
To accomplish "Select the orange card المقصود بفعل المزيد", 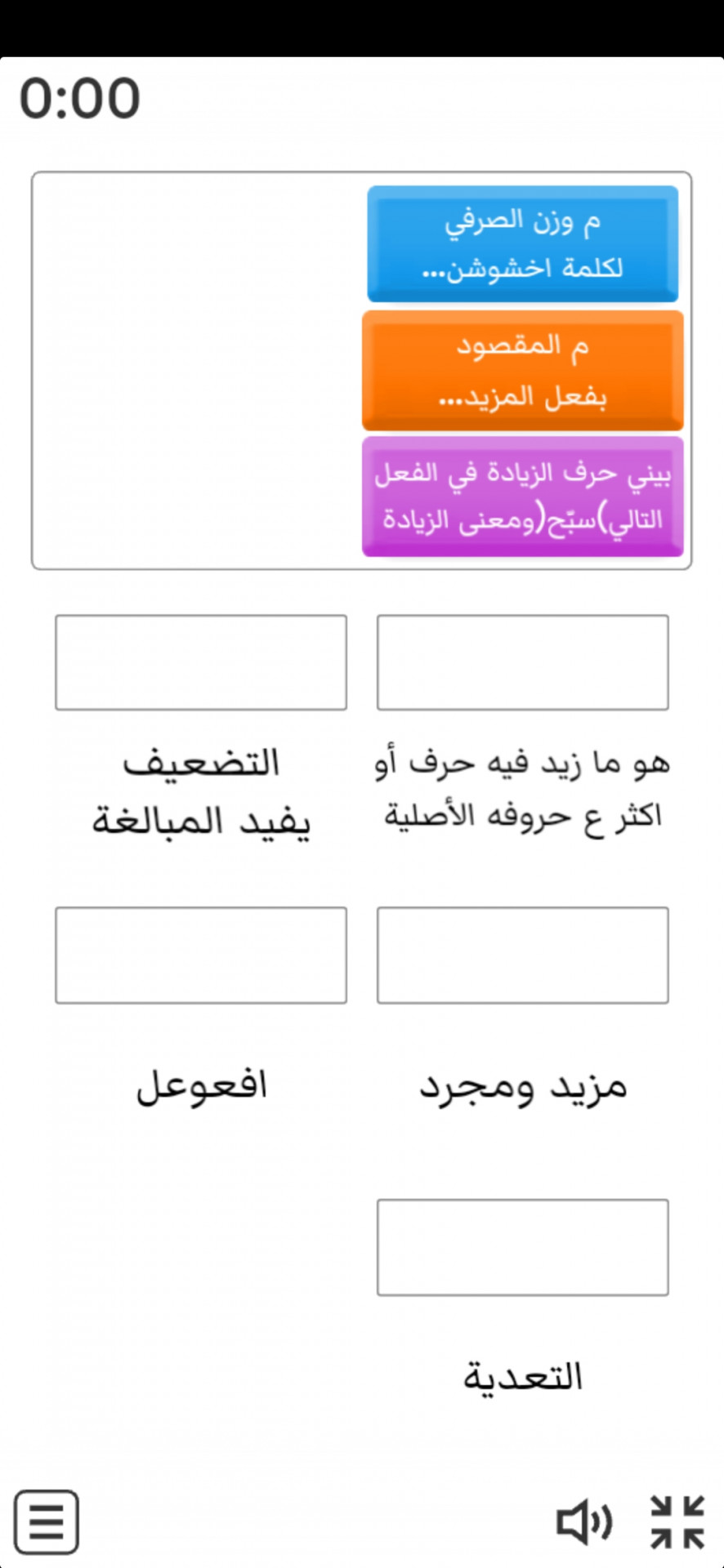I will (x=522, y=371).
